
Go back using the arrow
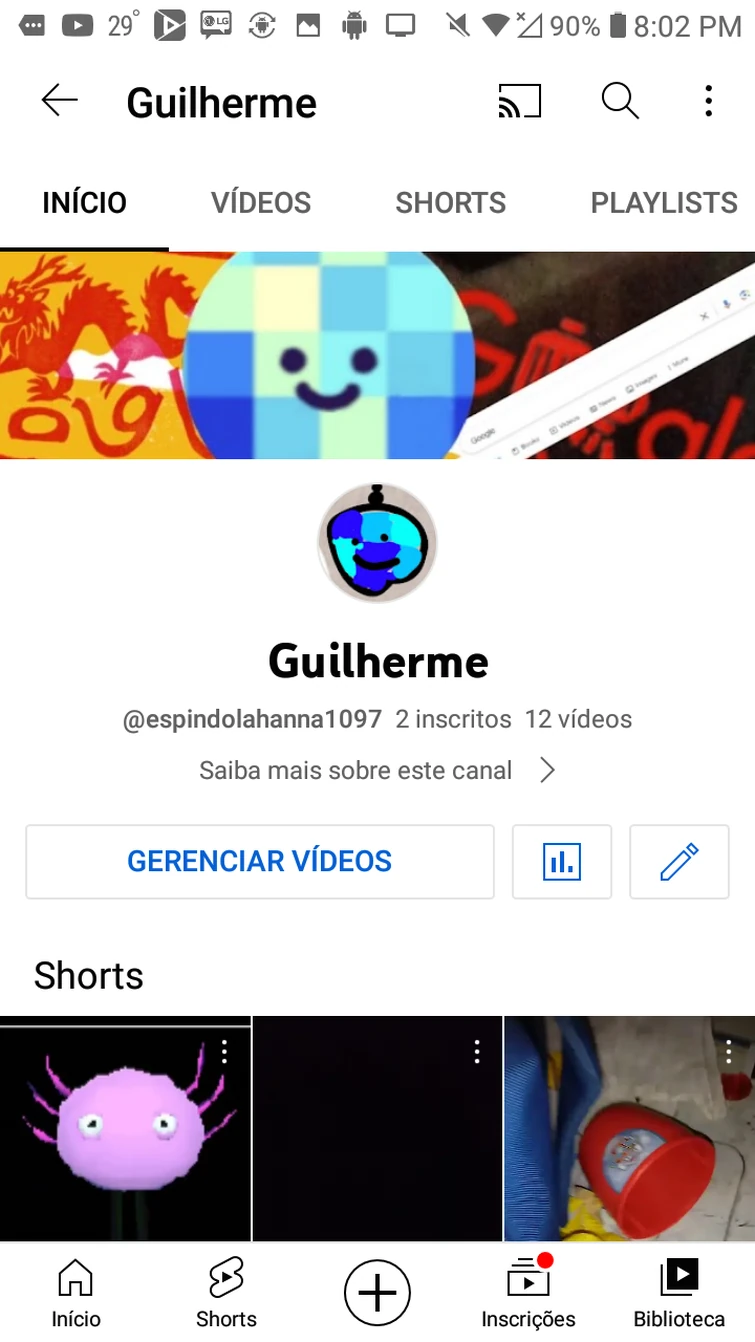(59, 101)
